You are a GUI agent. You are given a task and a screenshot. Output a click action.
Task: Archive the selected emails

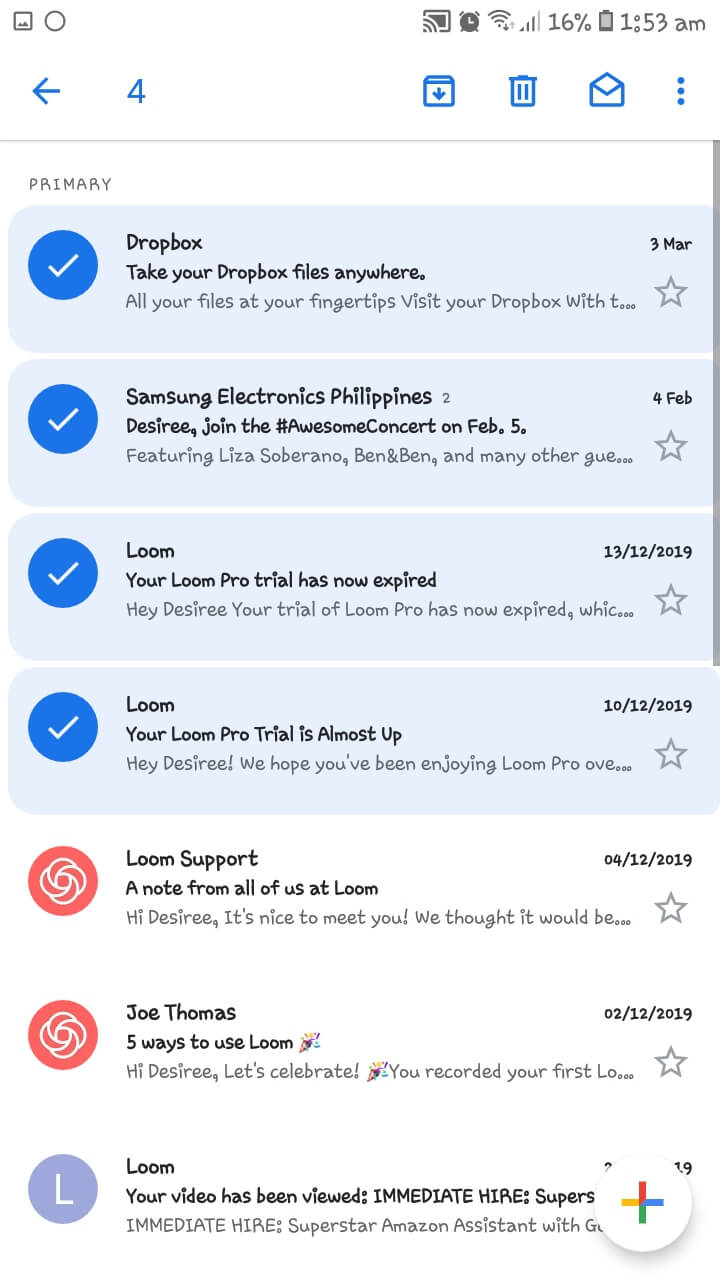[x=438, y=92]
